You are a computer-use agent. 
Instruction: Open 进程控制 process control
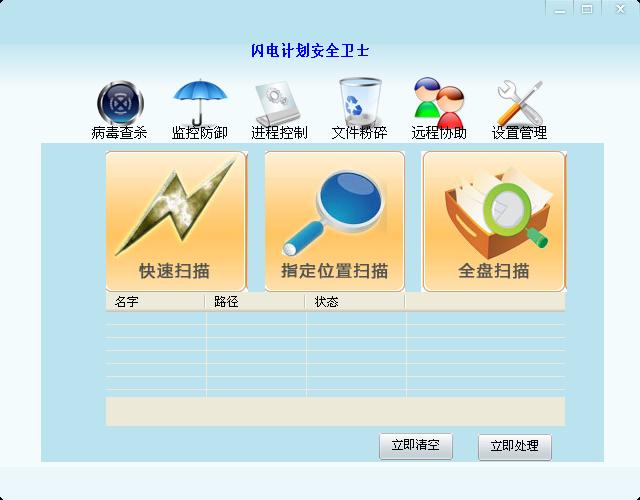click(279, 108)
